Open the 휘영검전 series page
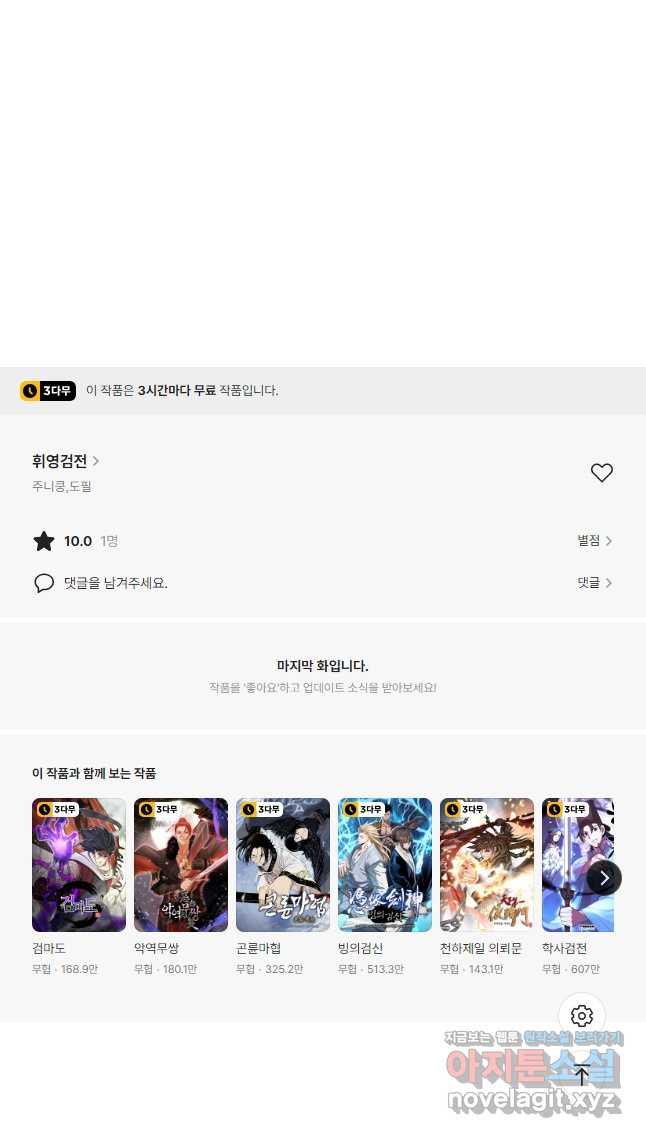 (66, 461)
